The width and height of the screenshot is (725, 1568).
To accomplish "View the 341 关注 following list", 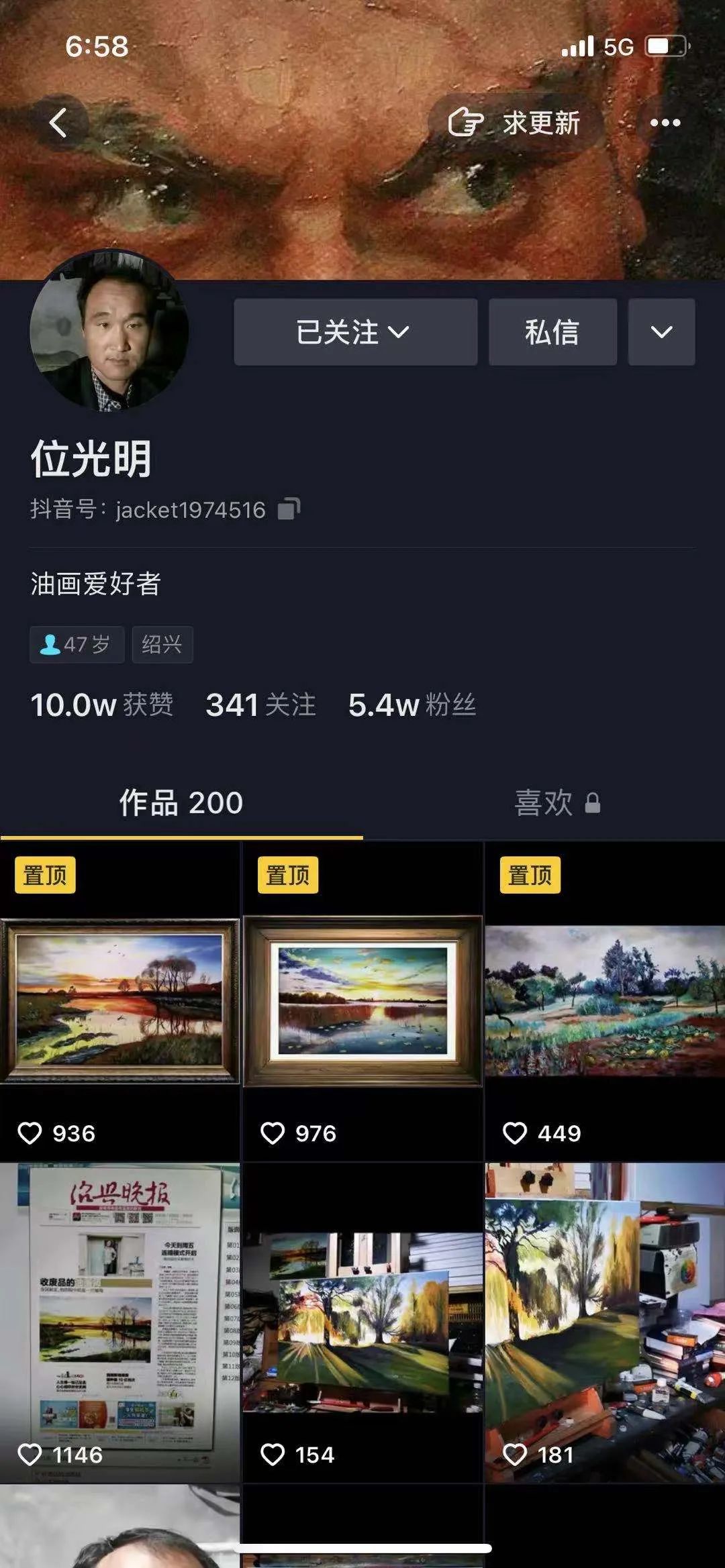I will [260, 704].
